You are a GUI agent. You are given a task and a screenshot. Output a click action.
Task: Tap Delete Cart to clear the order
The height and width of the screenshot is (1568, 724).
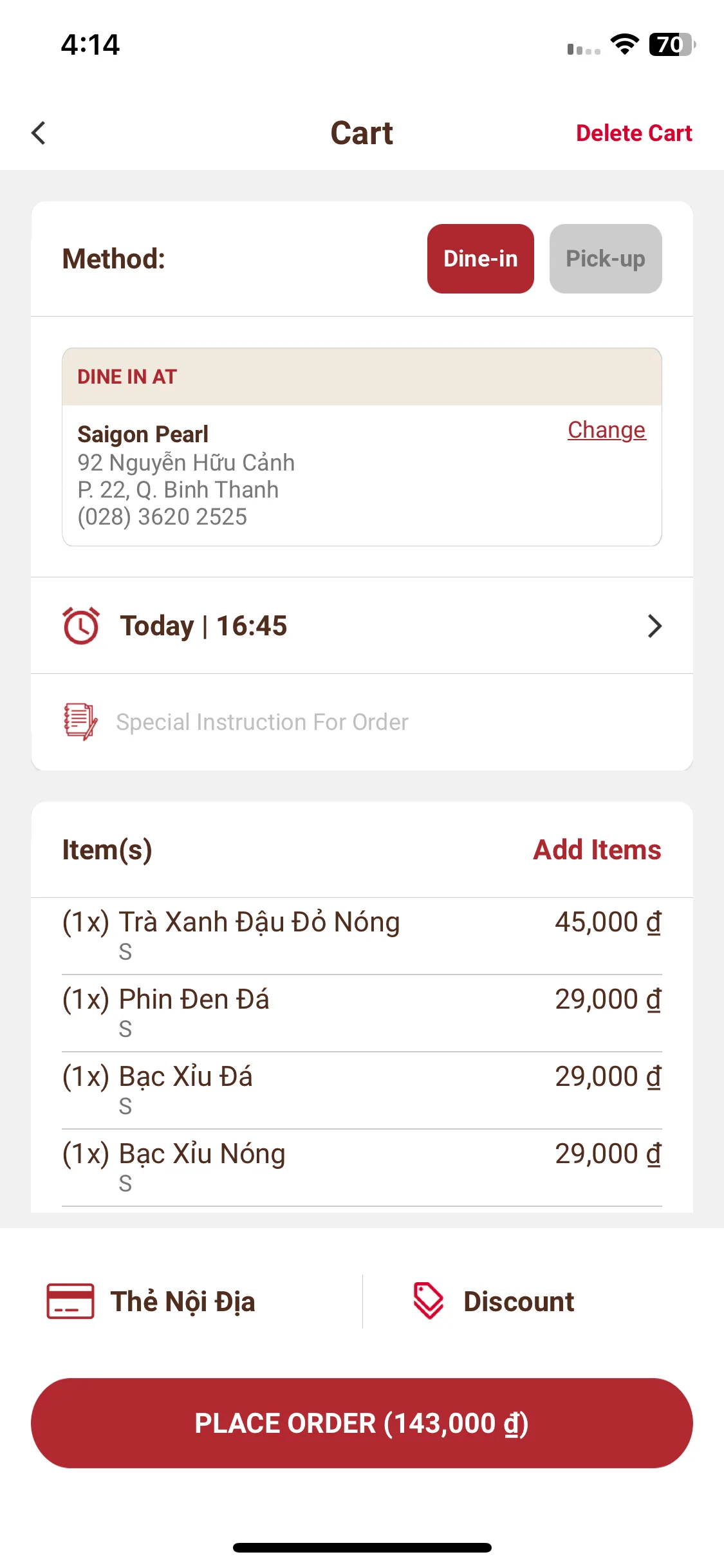coord(633,133)
